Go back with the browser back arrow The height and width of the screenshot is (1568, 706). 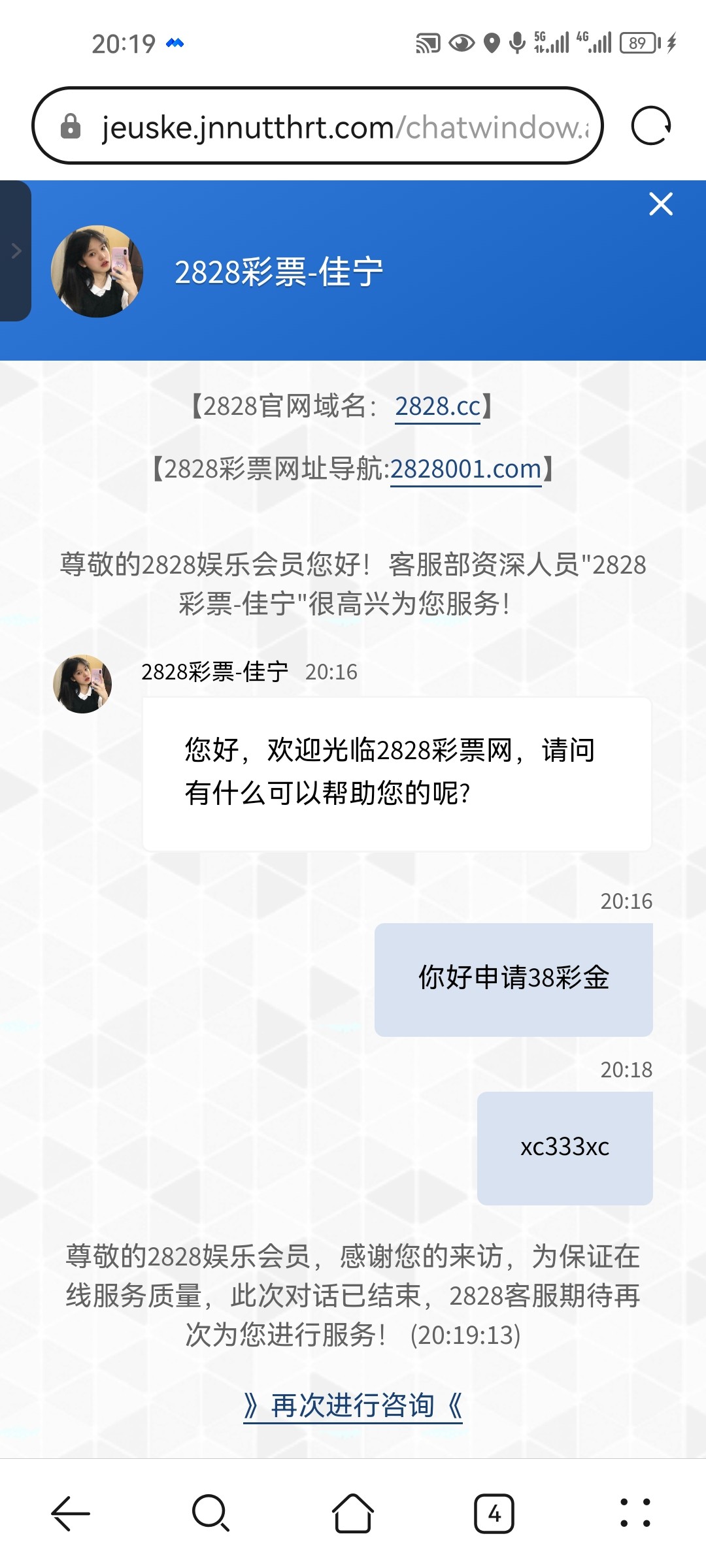point(71,1513)
